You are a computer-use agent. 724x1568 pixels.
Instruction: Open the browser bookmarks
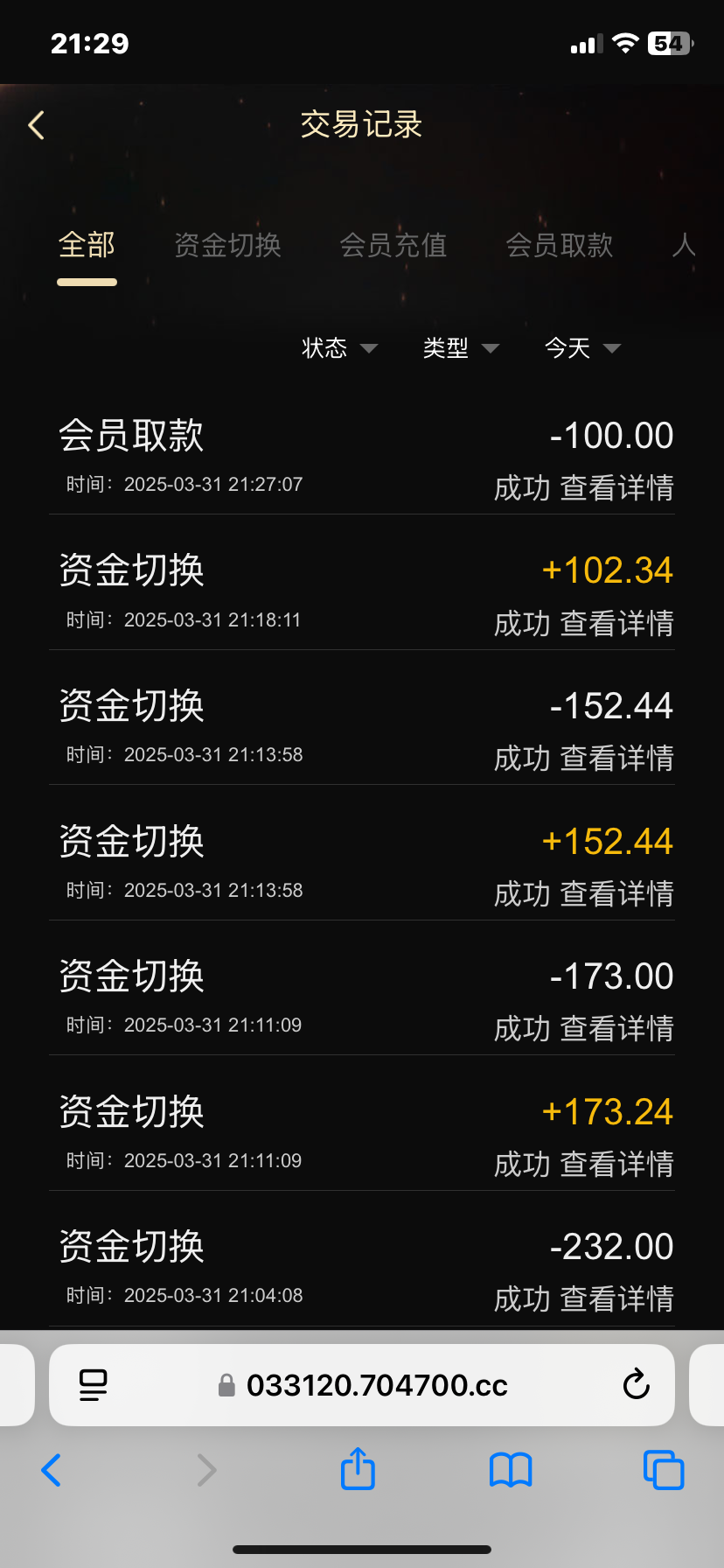511,1469
